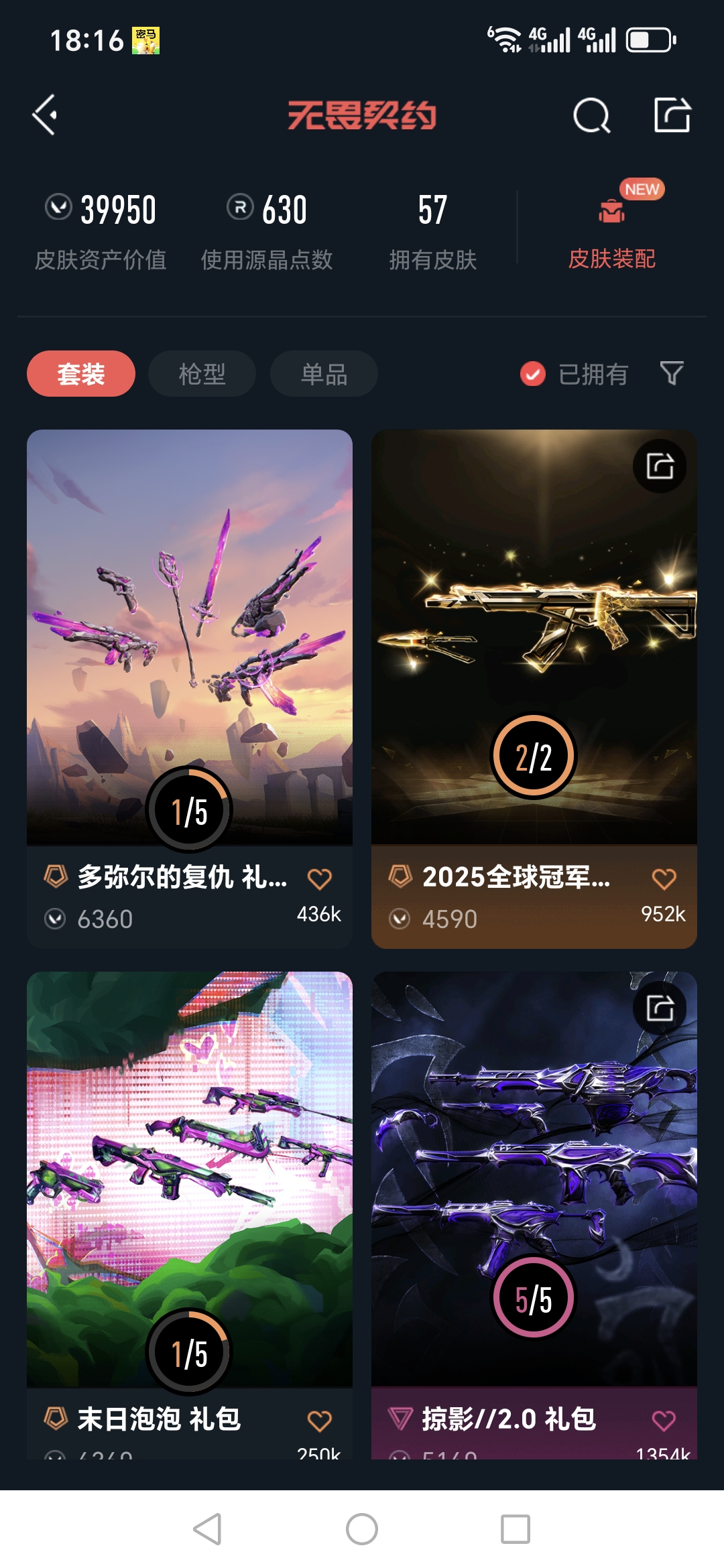Tap the back arrow to return
This screenshot has width=724, height=1568.
45,114
